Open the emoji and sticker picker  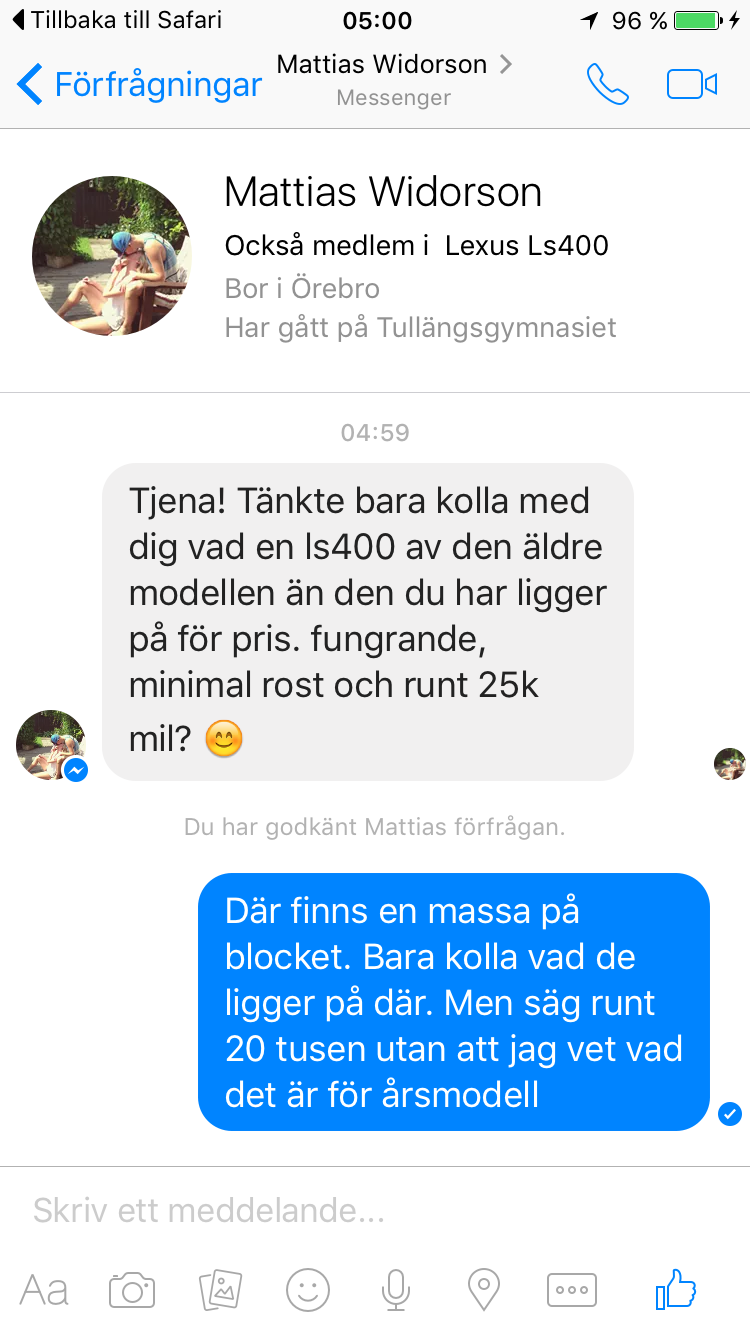308,1290
